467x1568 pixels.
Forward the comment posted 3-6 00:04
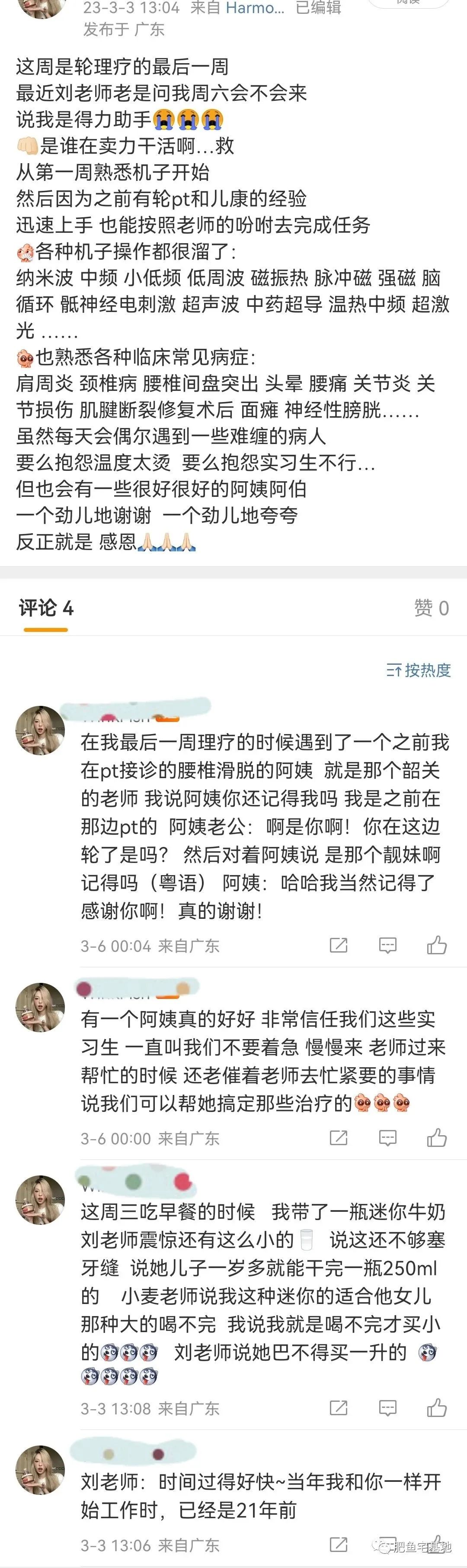click(338, 945)
